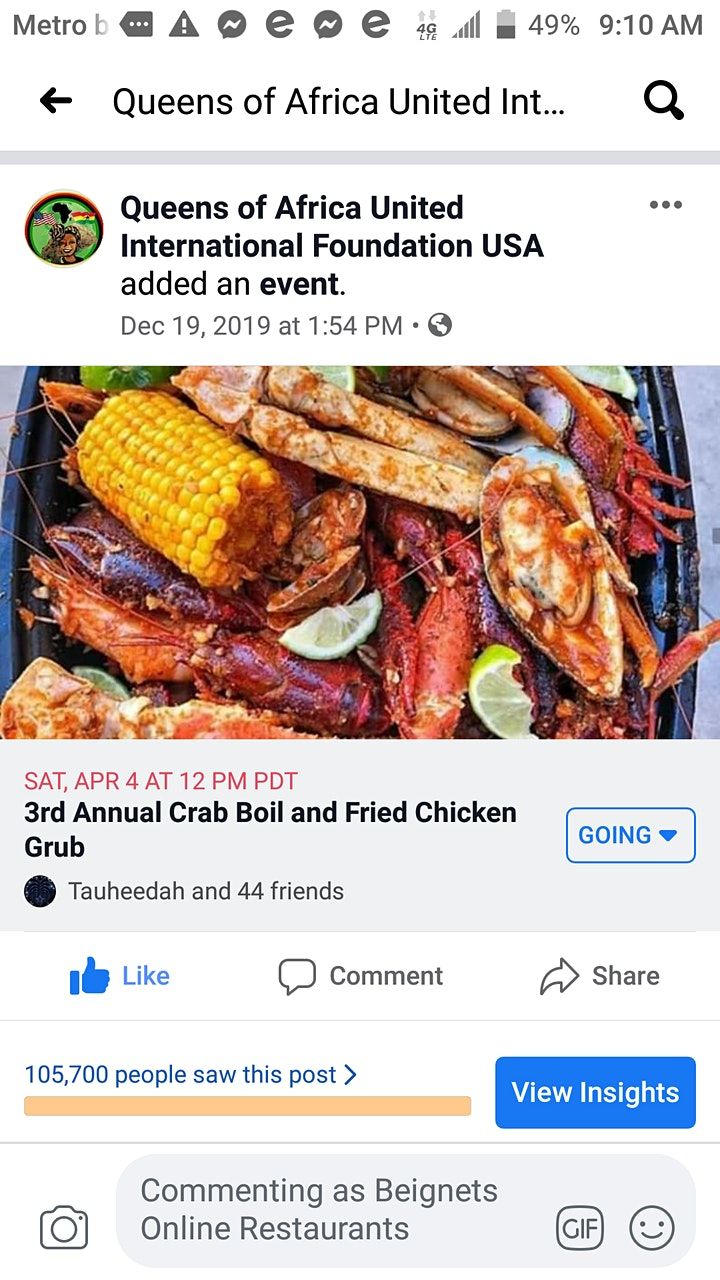Viewport: 720px width, 1280px height.
Task: Tap View Insights button
Action: click(595, 1093)
